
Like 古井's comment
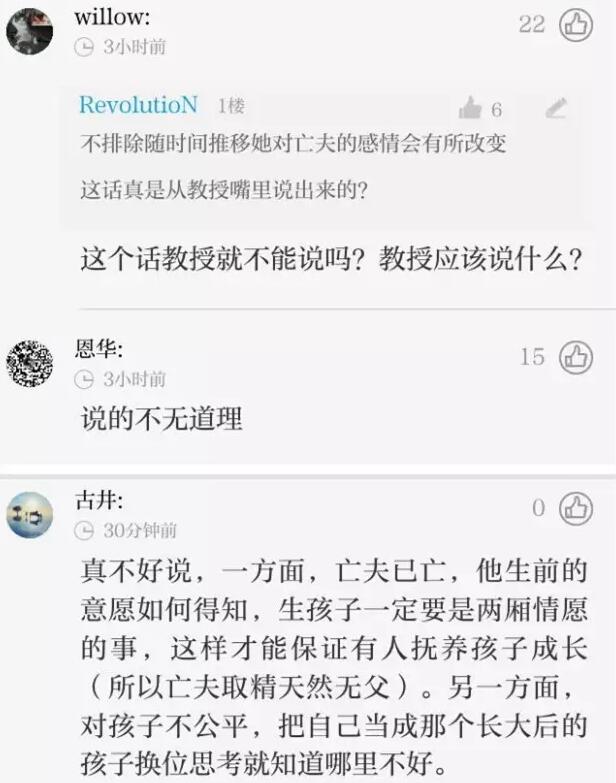point(576,509)
